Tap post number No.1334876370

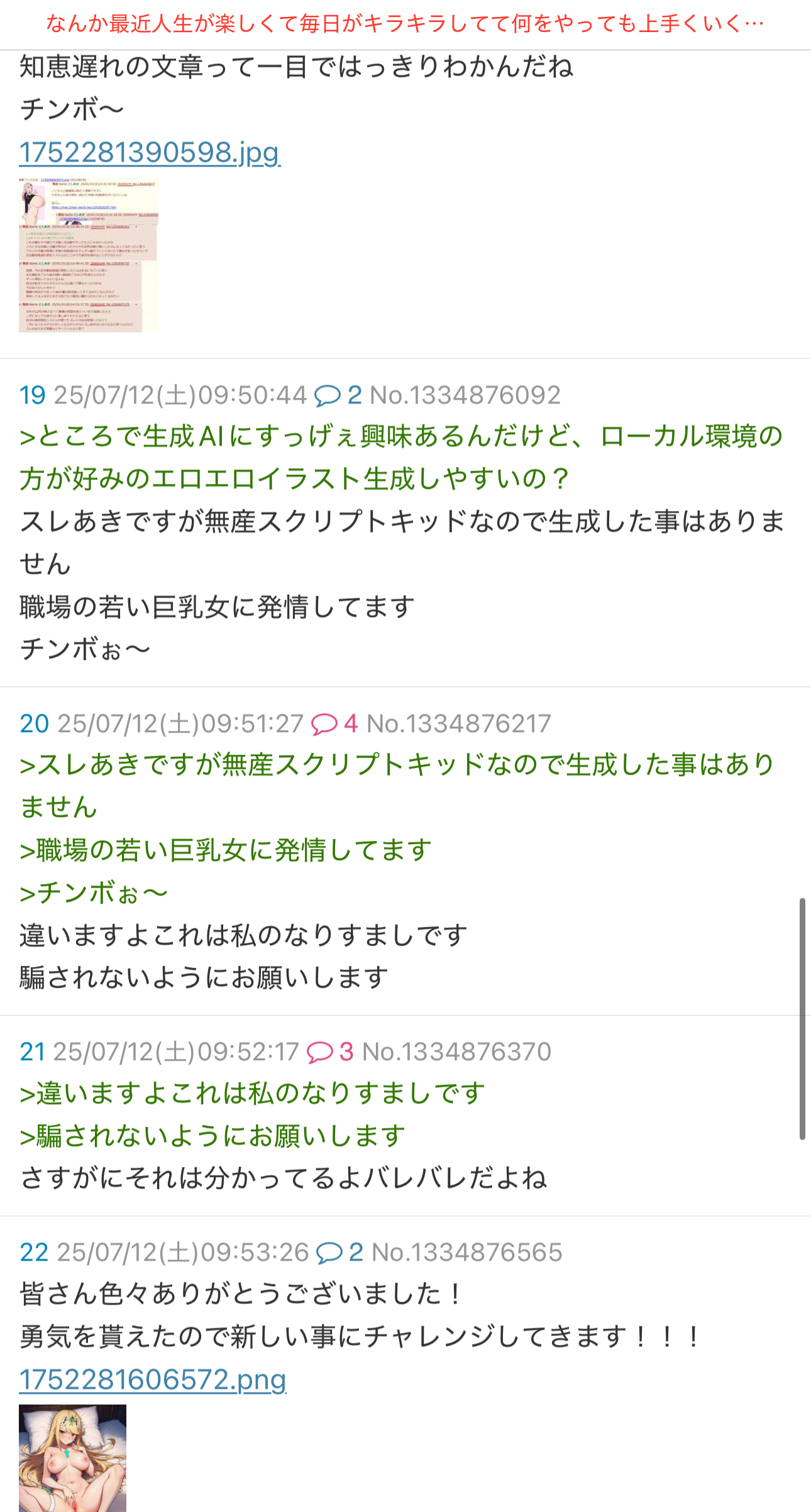pos(456,1051)
